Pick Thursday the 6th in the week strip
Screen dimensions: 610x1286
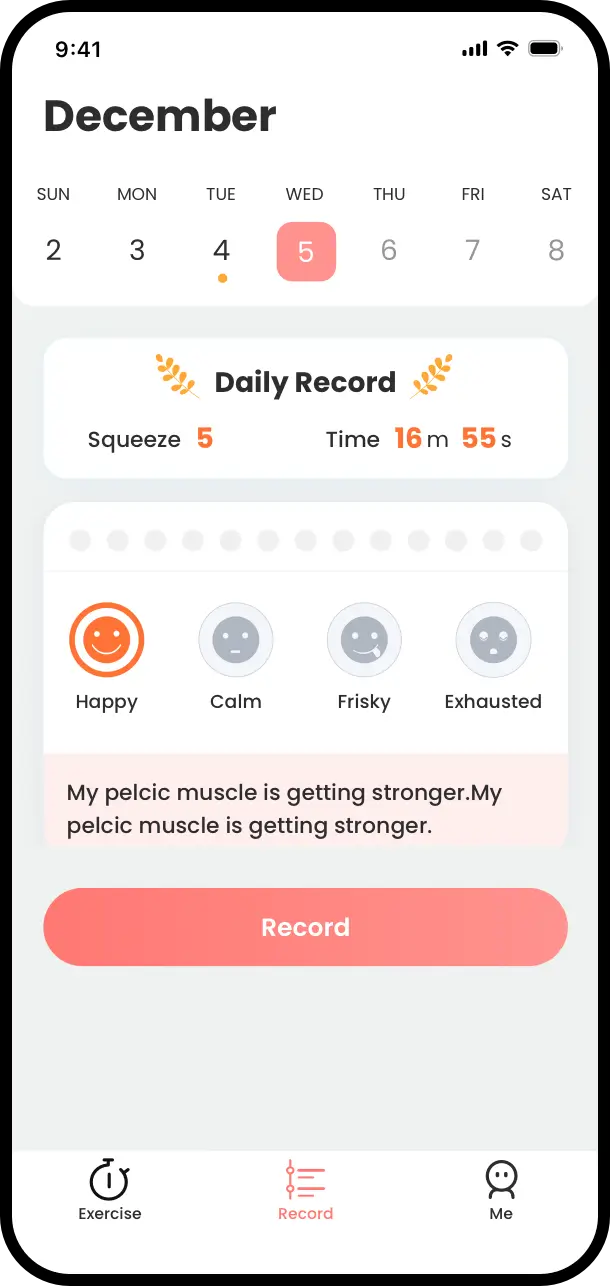[x=389, y=250]
